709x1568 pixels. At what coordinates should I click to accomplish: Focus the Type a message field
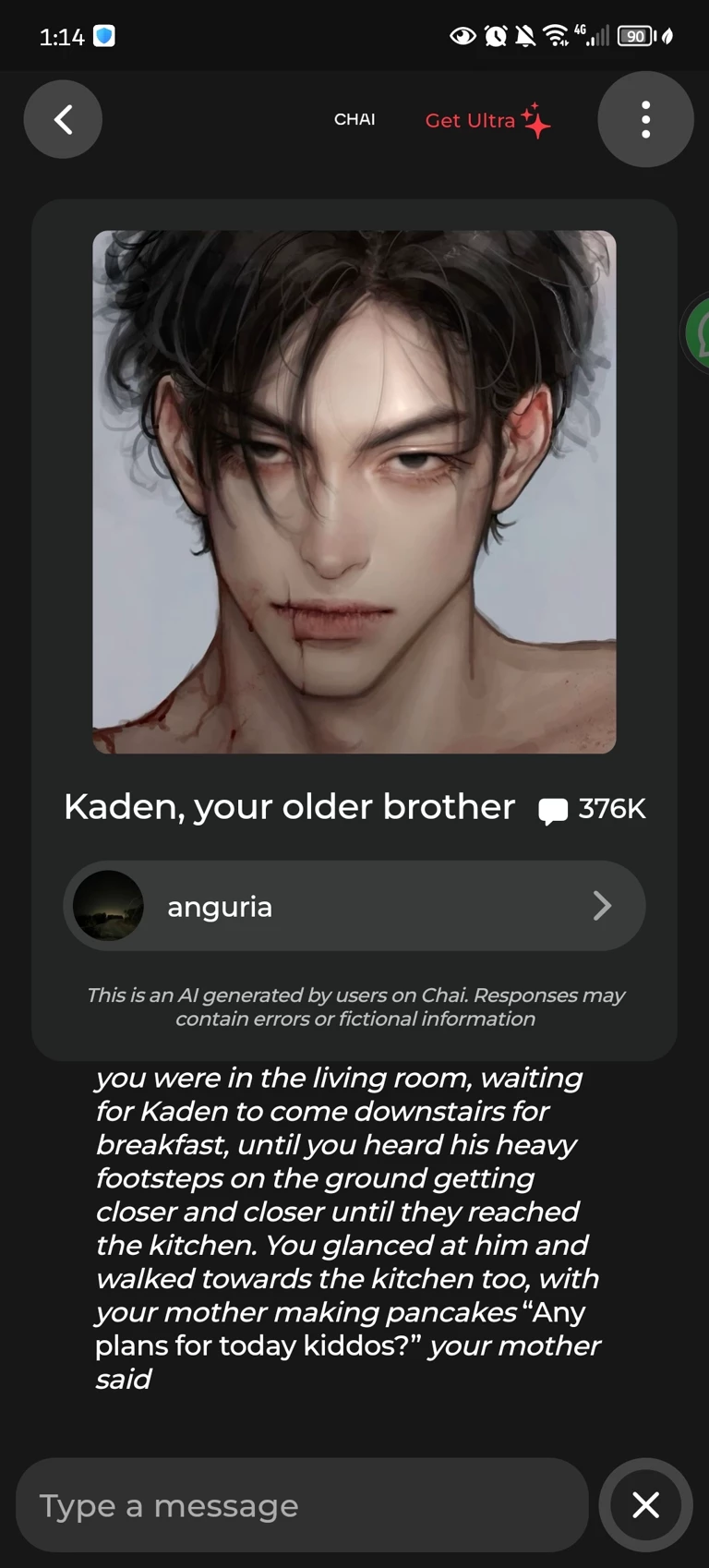point(302,1505)
